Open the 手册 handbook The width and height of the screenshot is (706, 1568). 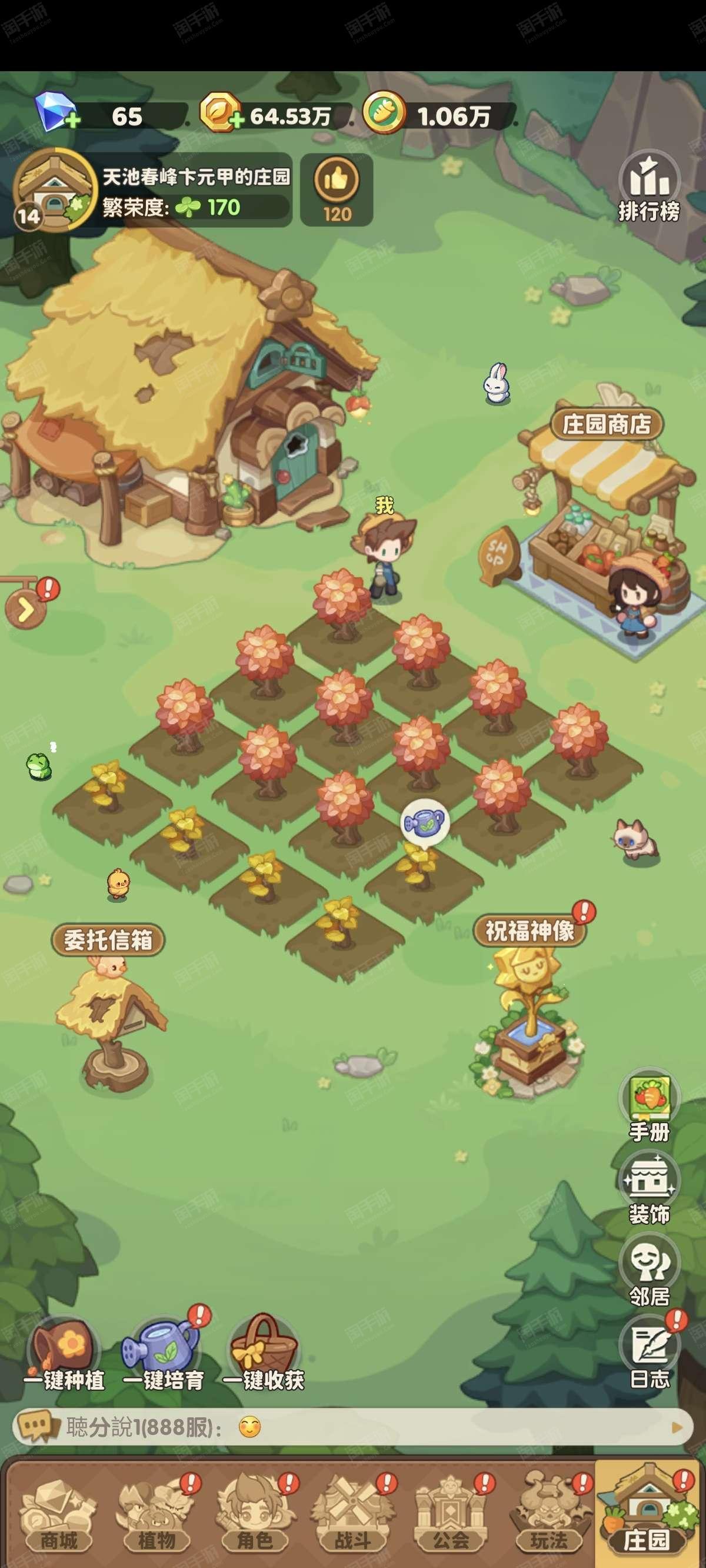649,1105
